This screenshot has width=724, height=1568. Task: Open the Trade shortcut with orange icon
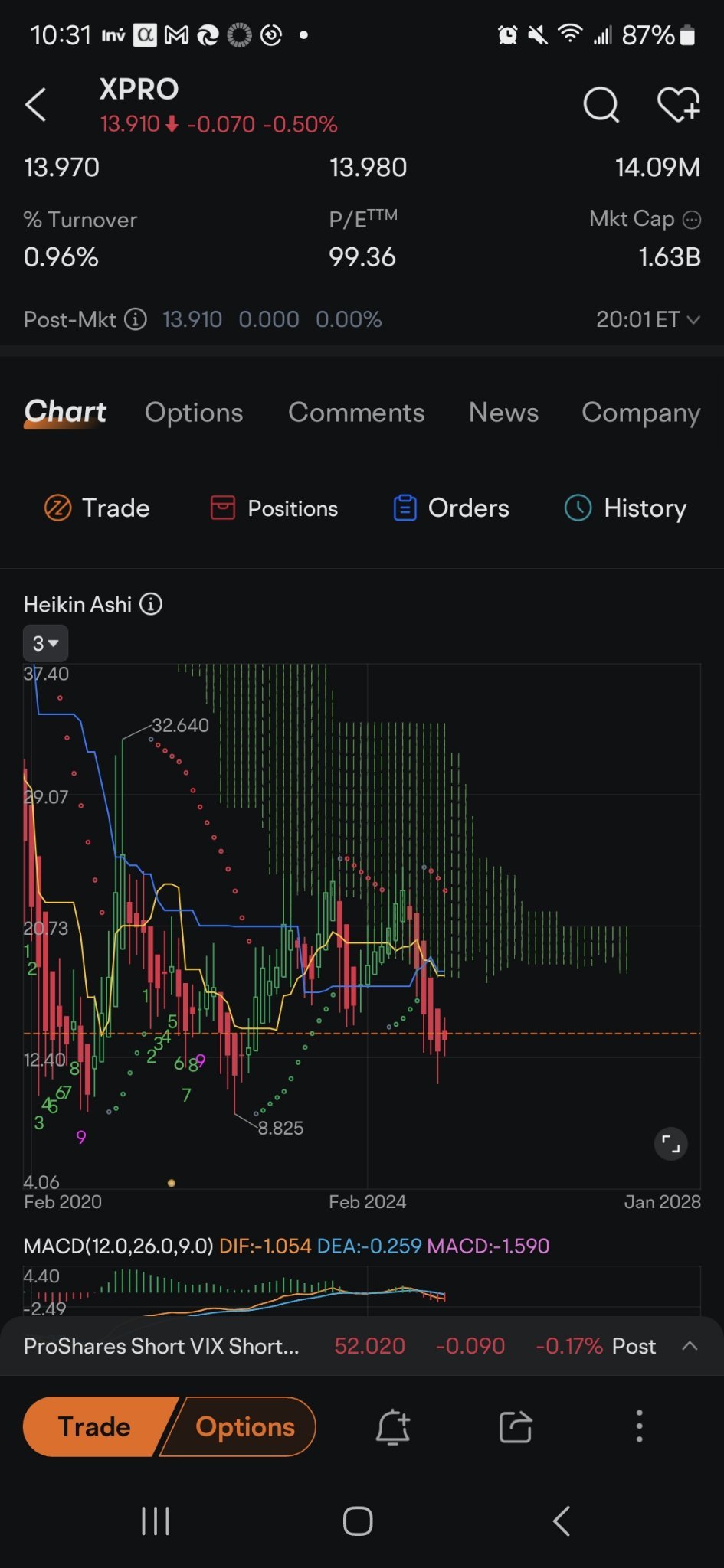click(97, 508)
